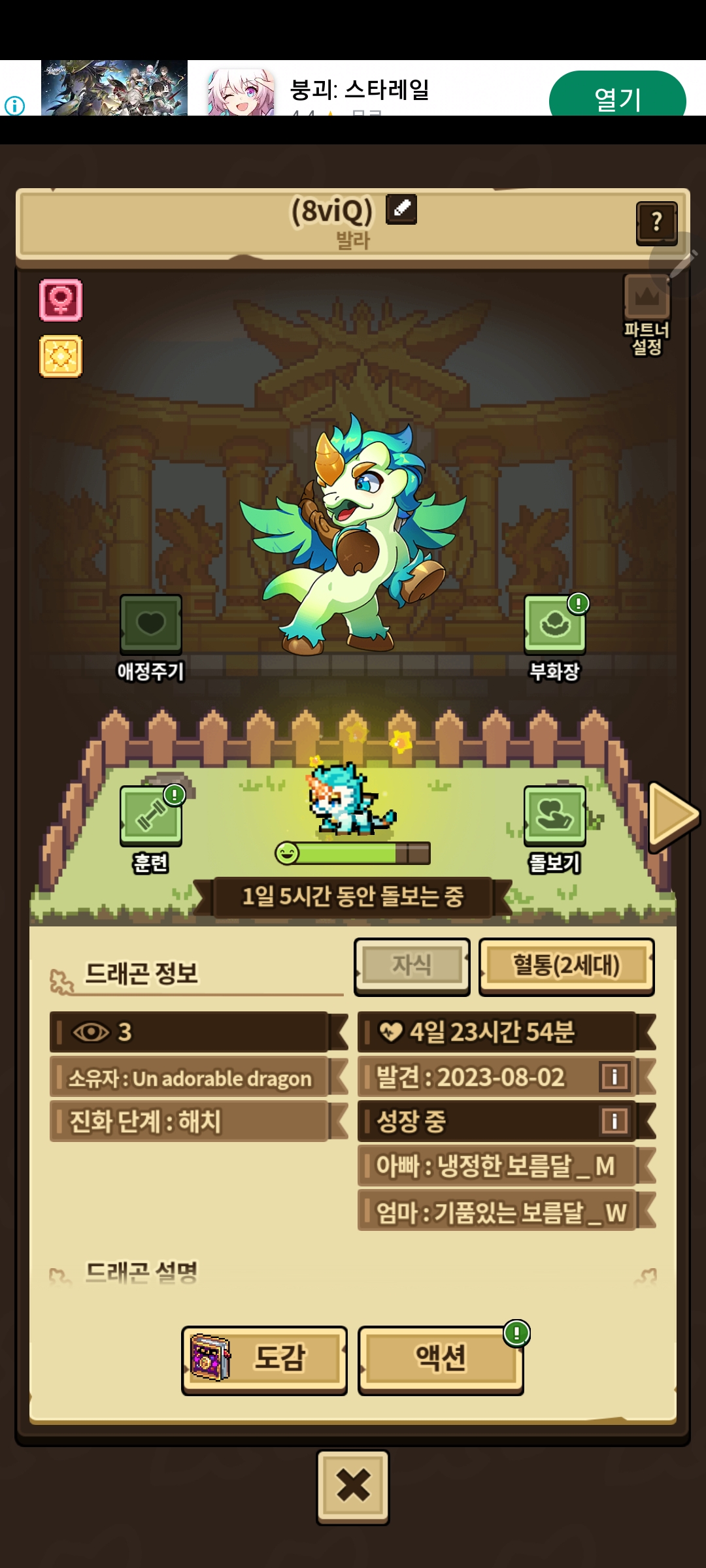Open the 부화장 hatchery
Image resolution: width=706 pixels, height=1568 pixels.
[554, 625]
